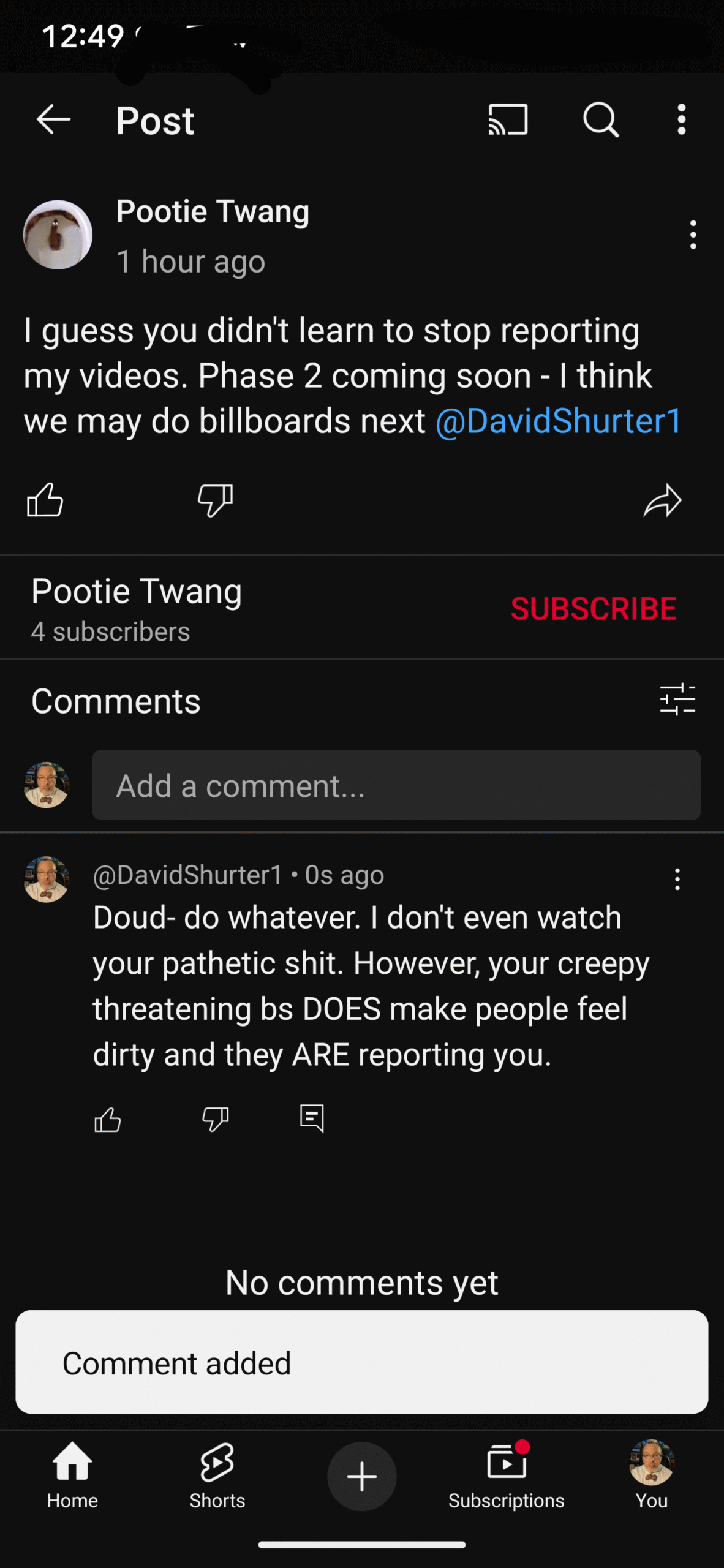Image resolution: width=724 pixels, height=1568 pixels.
Task: Tap the Add a comment field
Action: pos(396,785)
